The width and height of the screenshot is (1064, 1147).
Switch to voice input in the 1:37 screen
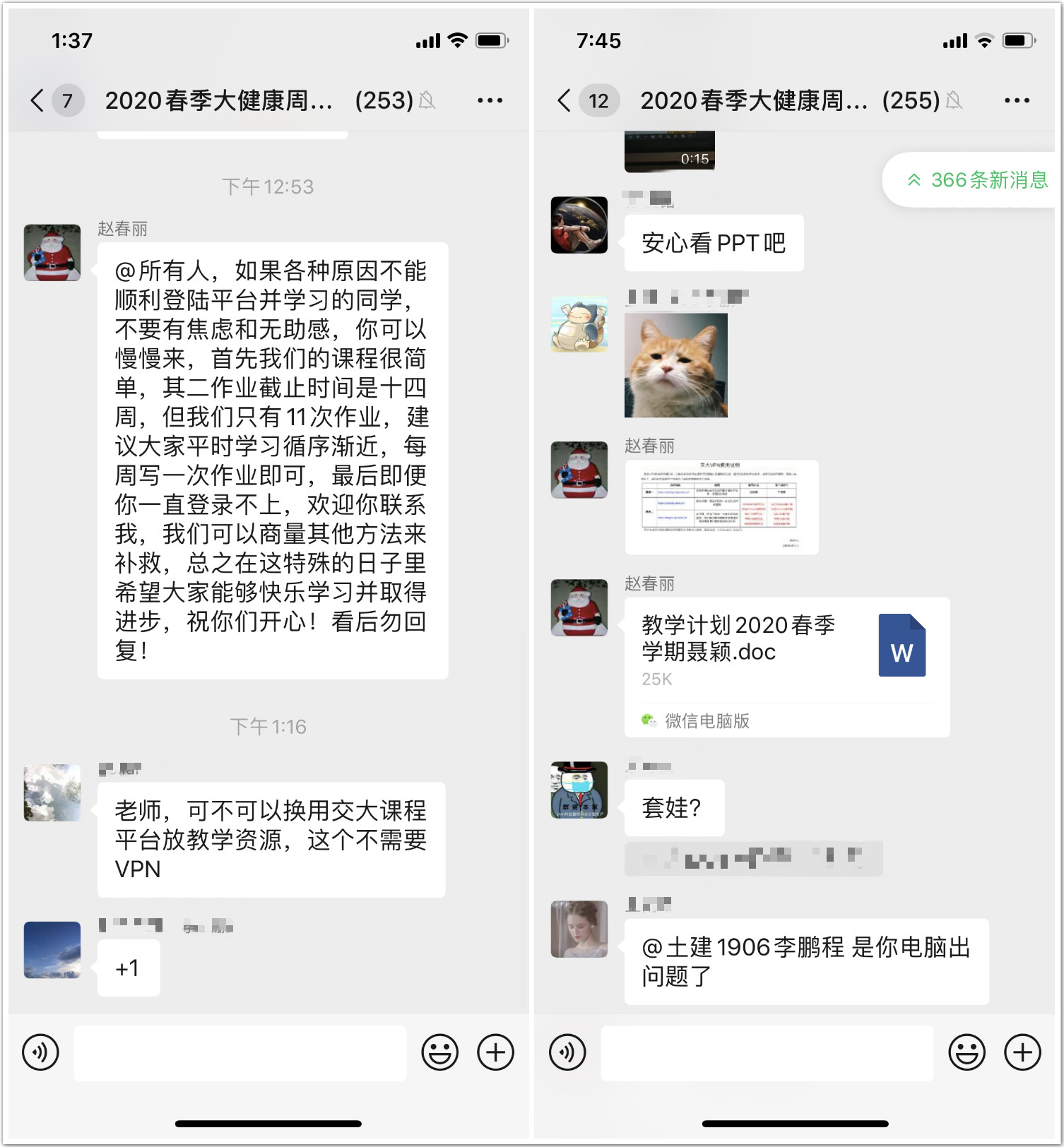tap(40, 1052)
